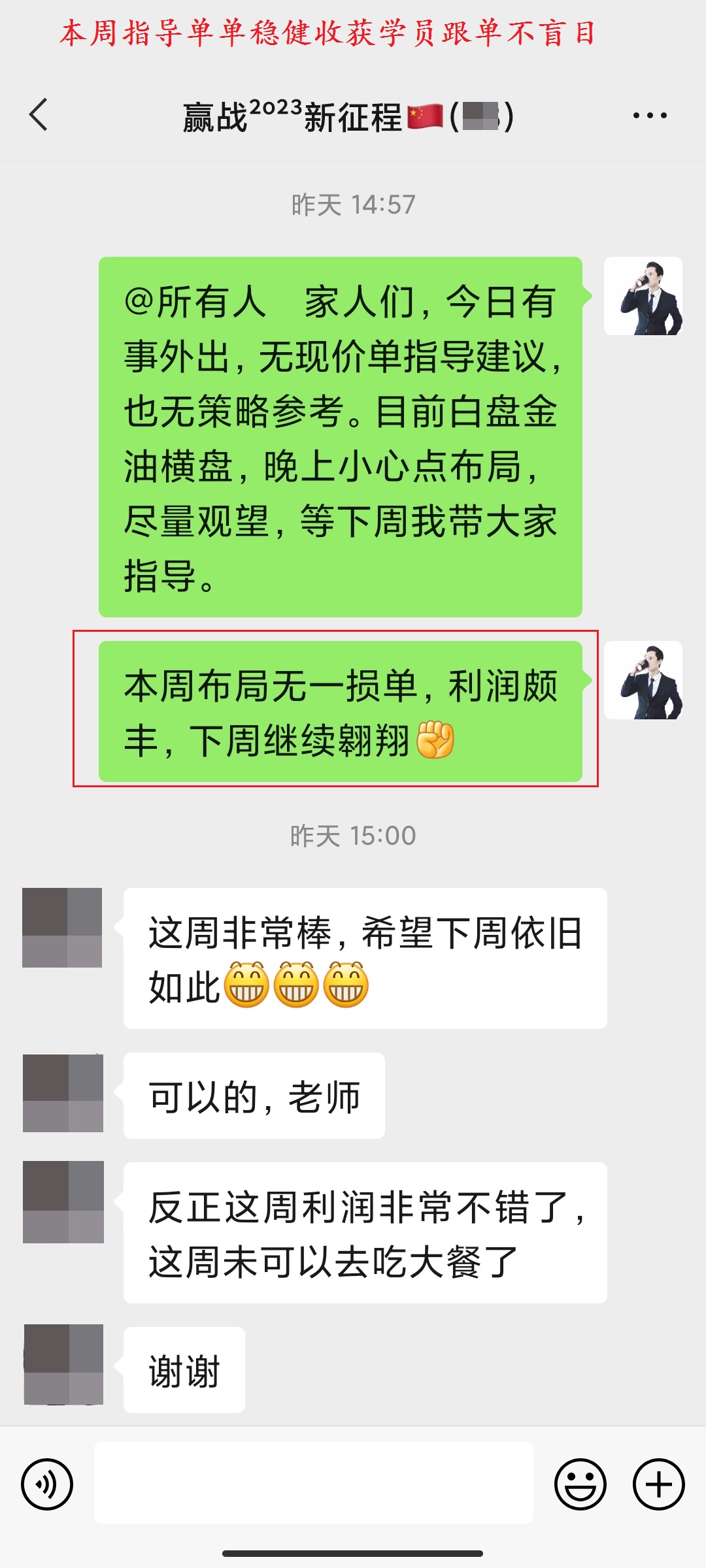Tap the avatar beside "可以的，老师"

63,1093
